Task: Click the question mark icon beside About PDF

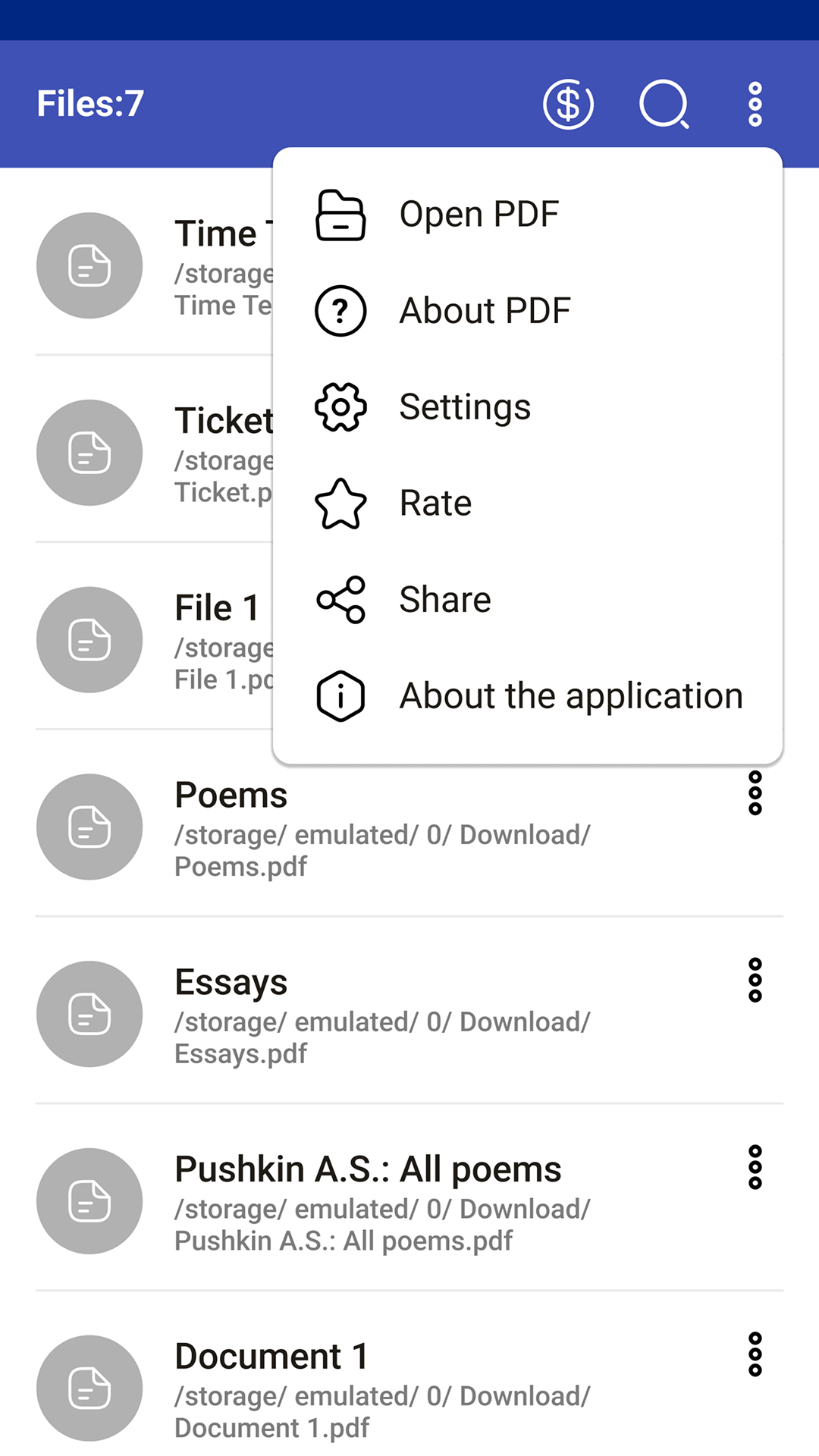Action: (340, 310)
